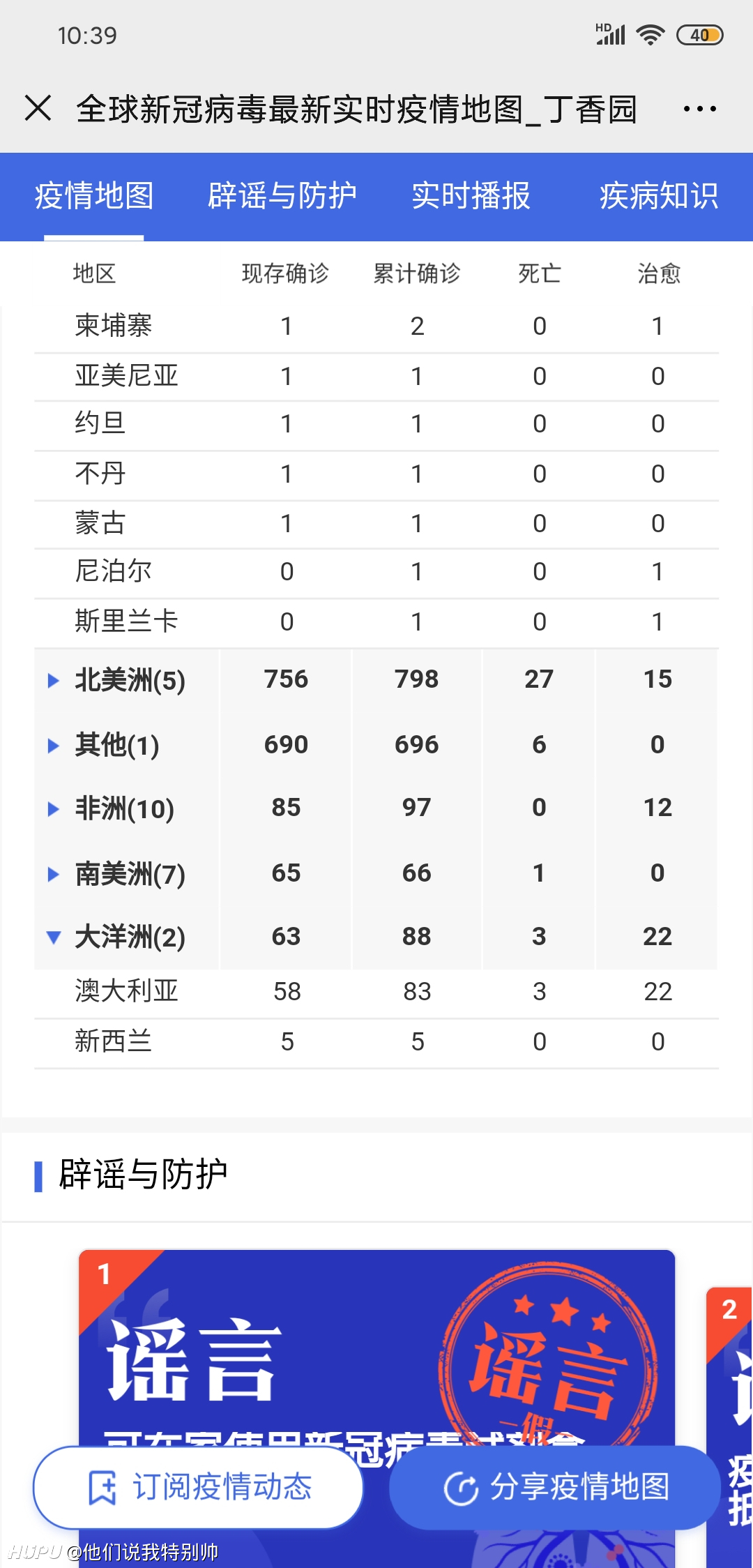Expand the 其他(1) region row

coord(376,745)
